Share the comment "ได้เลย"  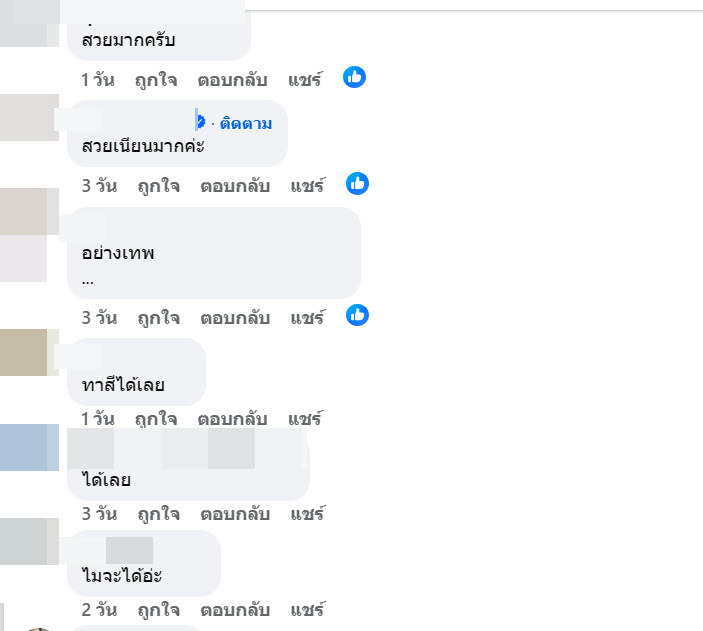[x=308, y=514]
